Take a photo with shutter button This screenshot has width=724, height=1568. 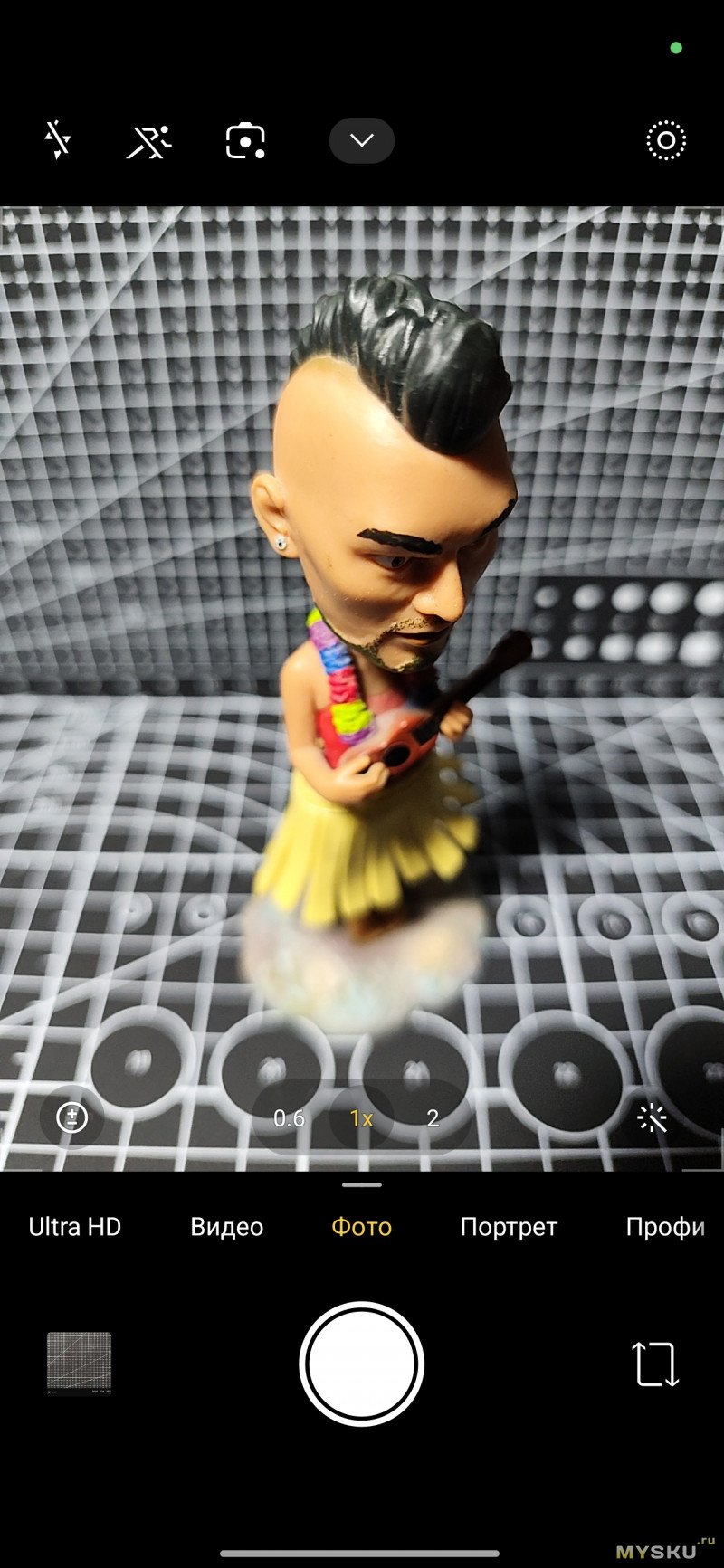362,1364
